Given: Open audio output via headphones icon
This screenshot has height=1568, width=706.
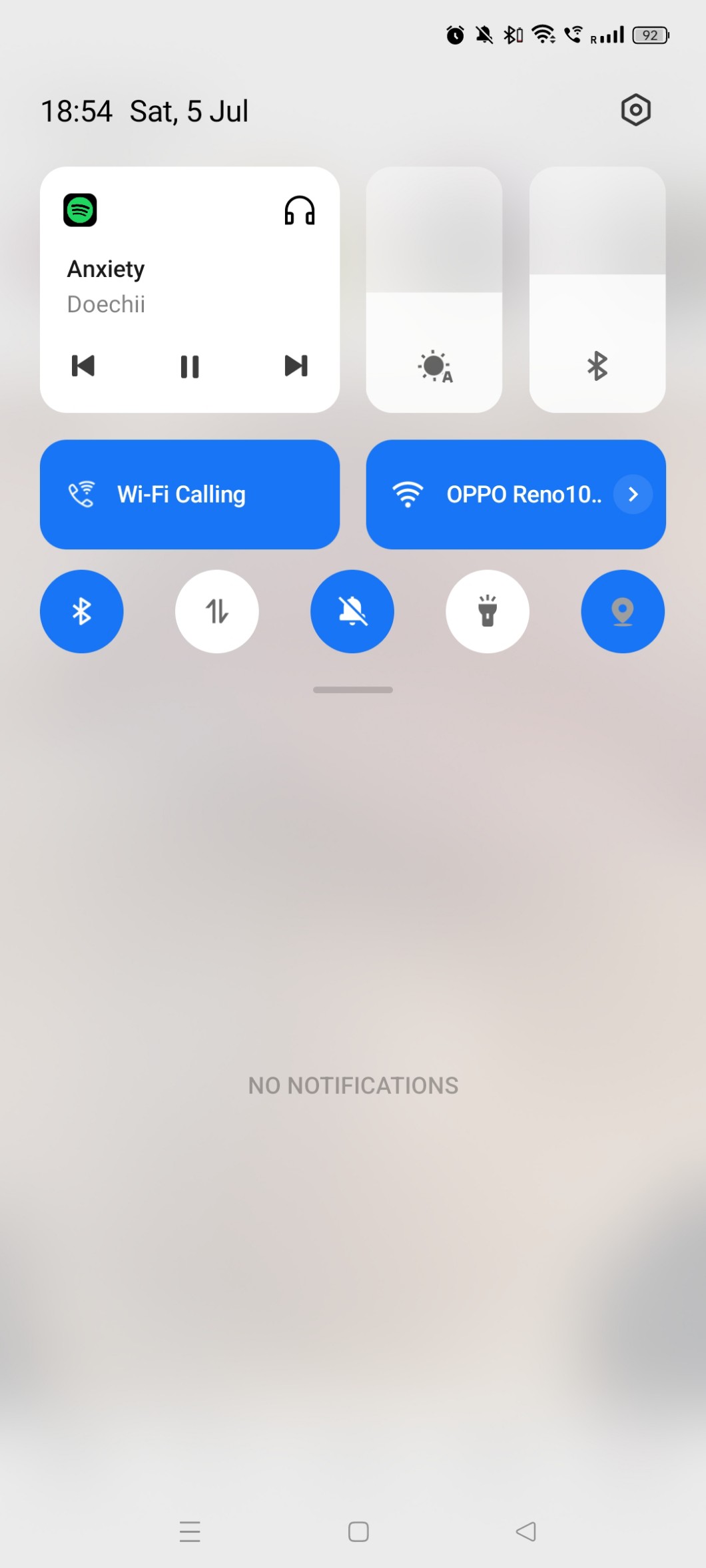Looking at the screenshot, I should click(x=299, y=210).
